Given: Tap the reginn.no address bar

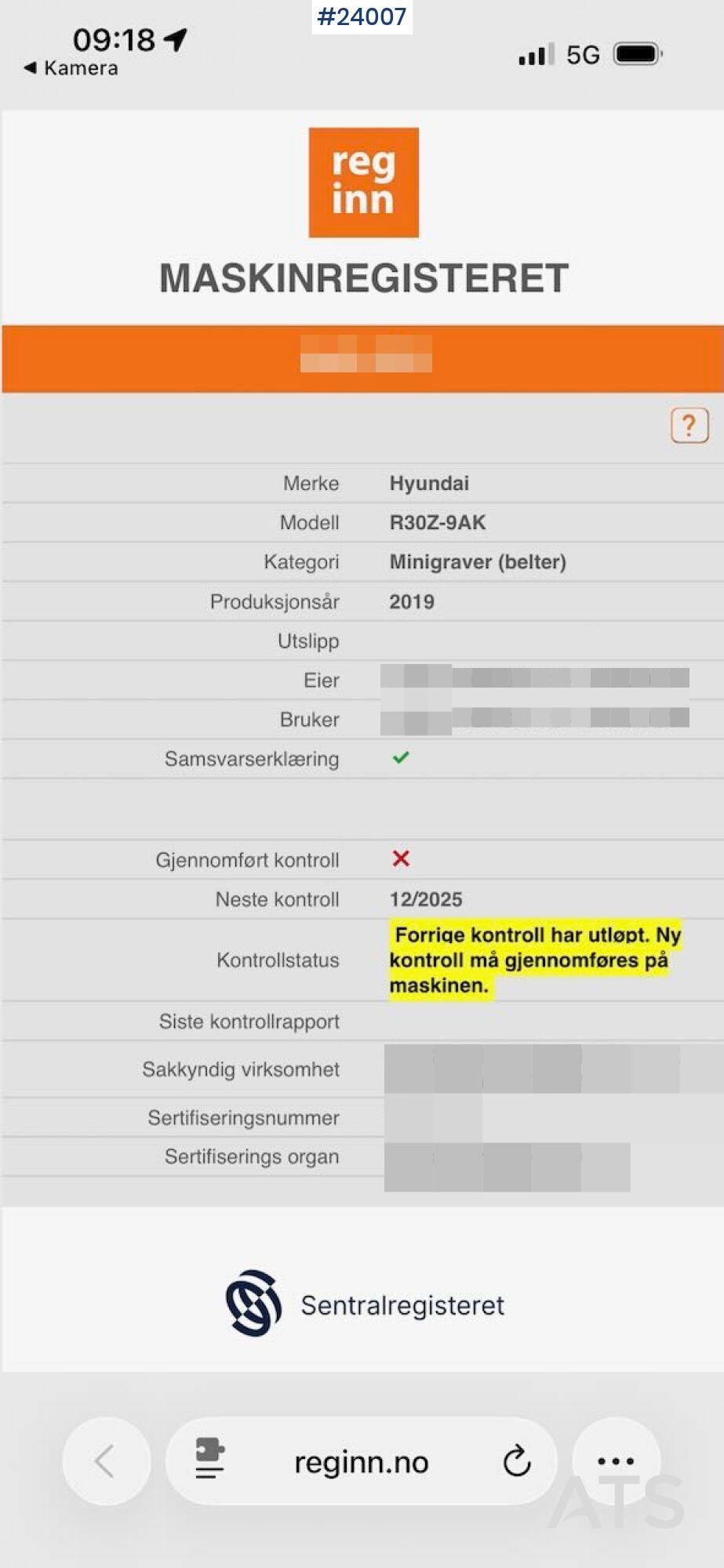Looking at the screenshot, I should pos(362,1461).
